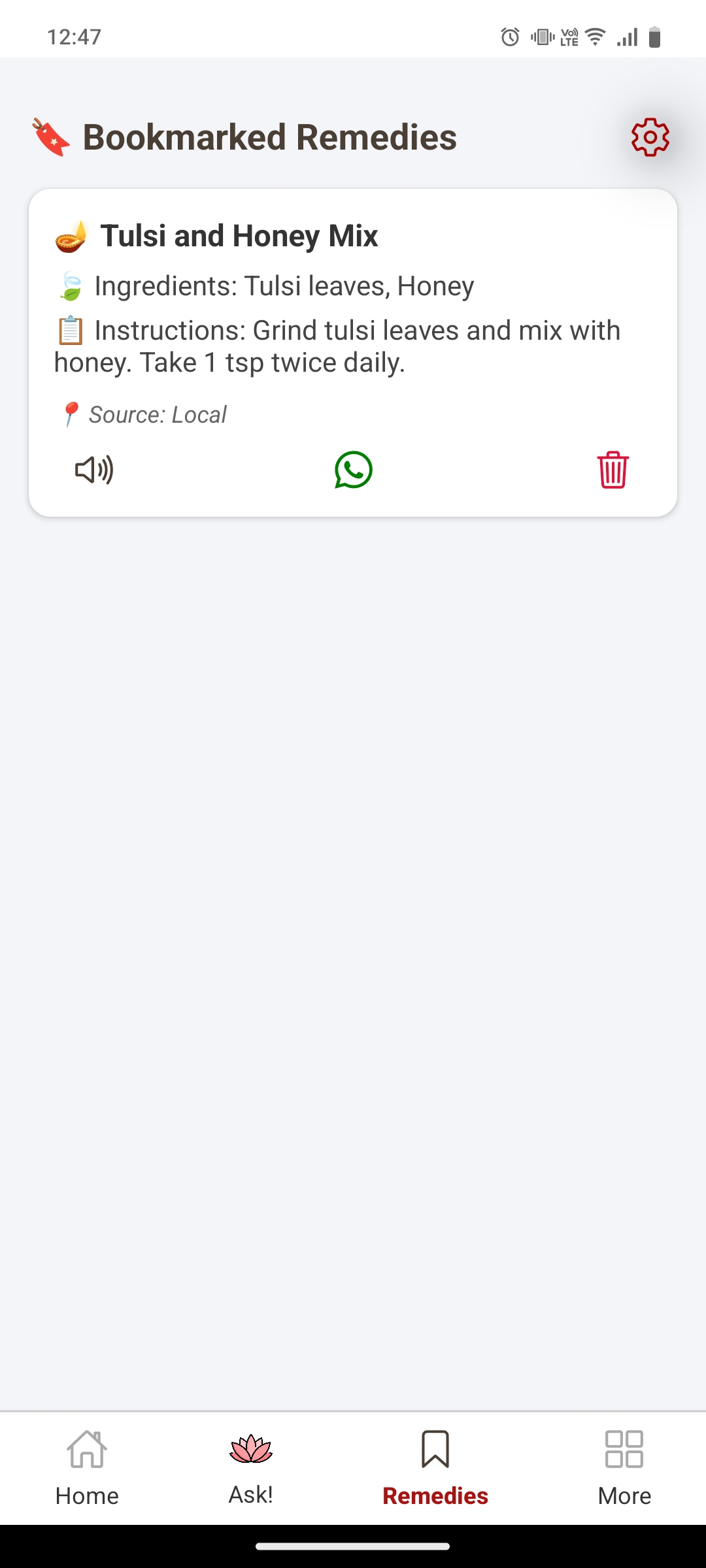This screenshot has height=1568, width=706.
Task: Tap the diya lamp icon beside remedy title
Action: (x=69, y=237)
